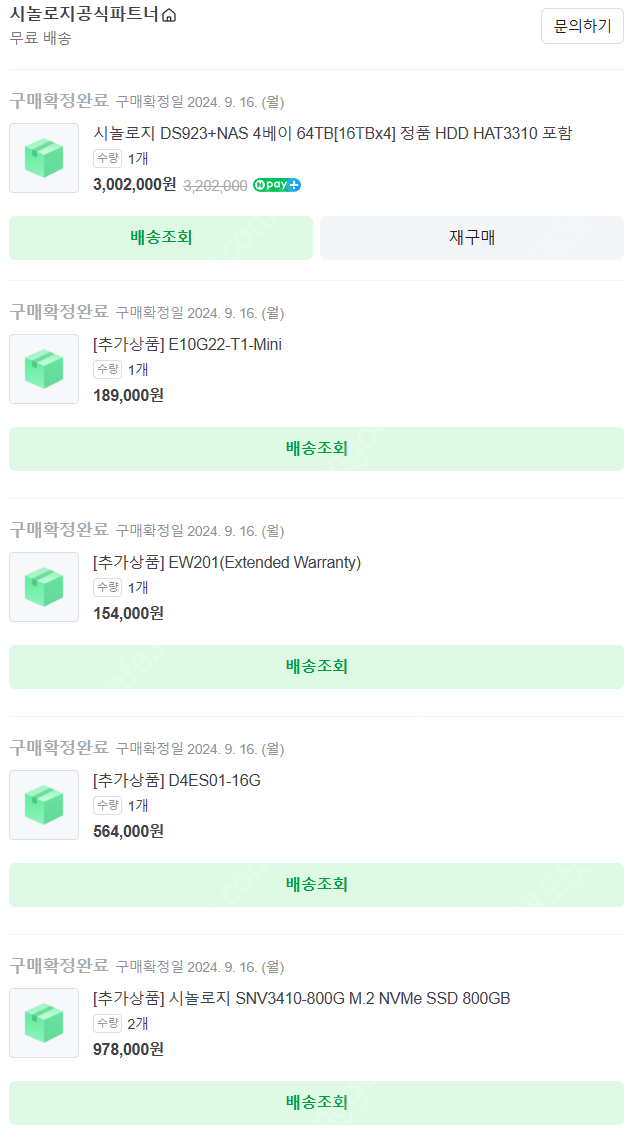Open the D4ES01-16G order item
This screenshot has height=1135, width=629.
point(177,780)
